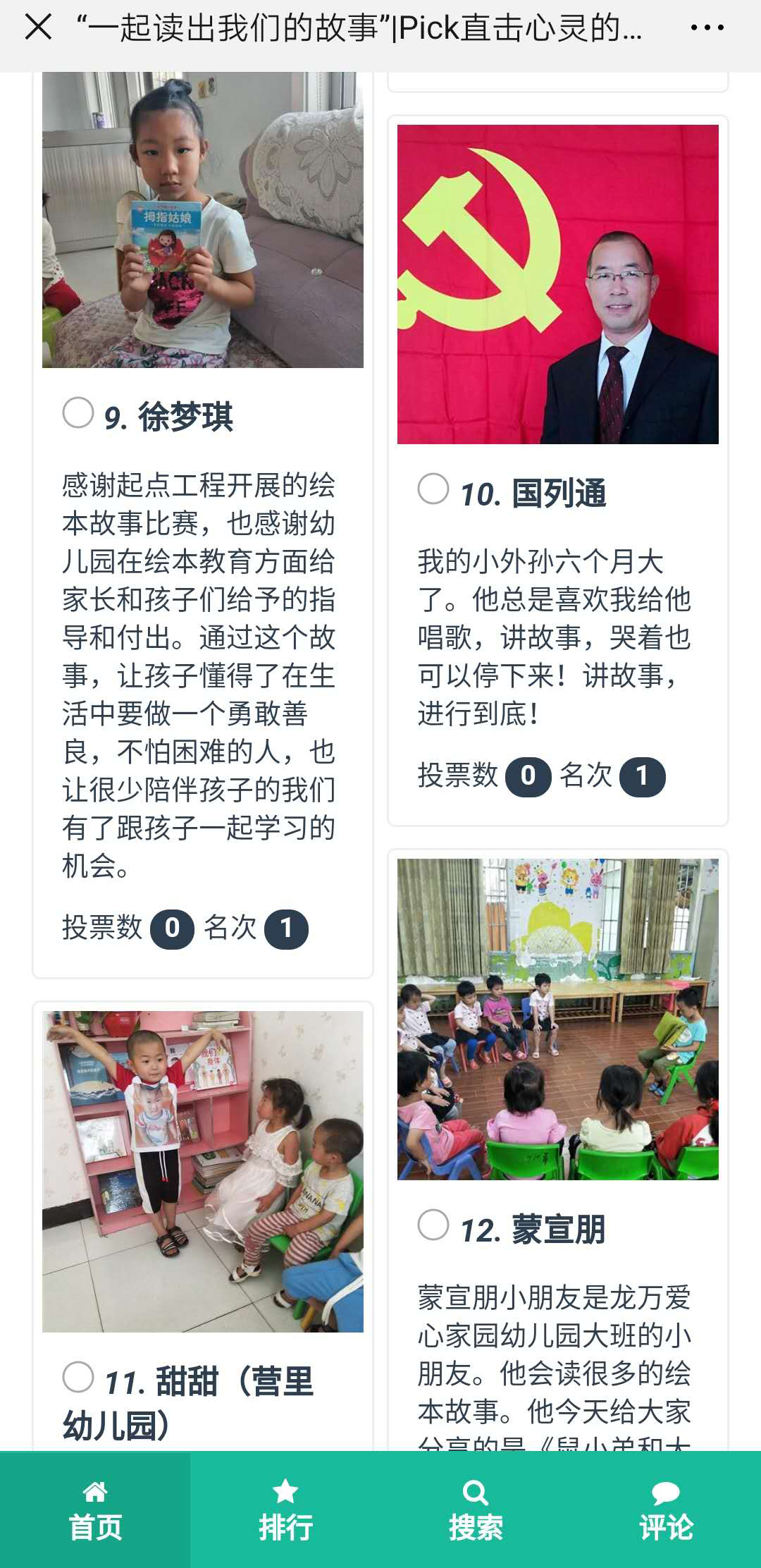Open the 搜索 tab
Viewport: 761px width, 1568px height.
(476, 1510)
